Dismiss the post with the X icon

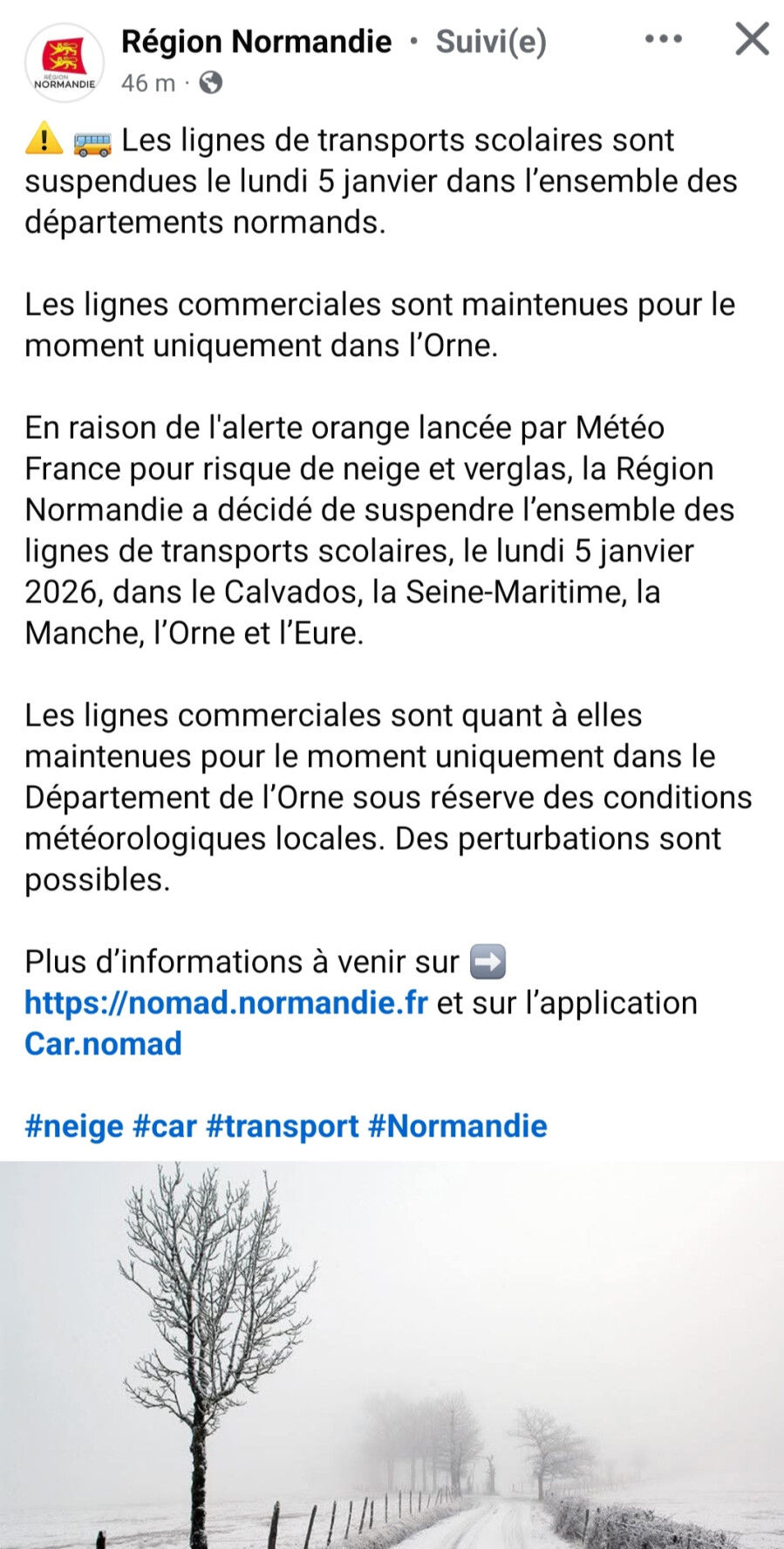point(752,39)
